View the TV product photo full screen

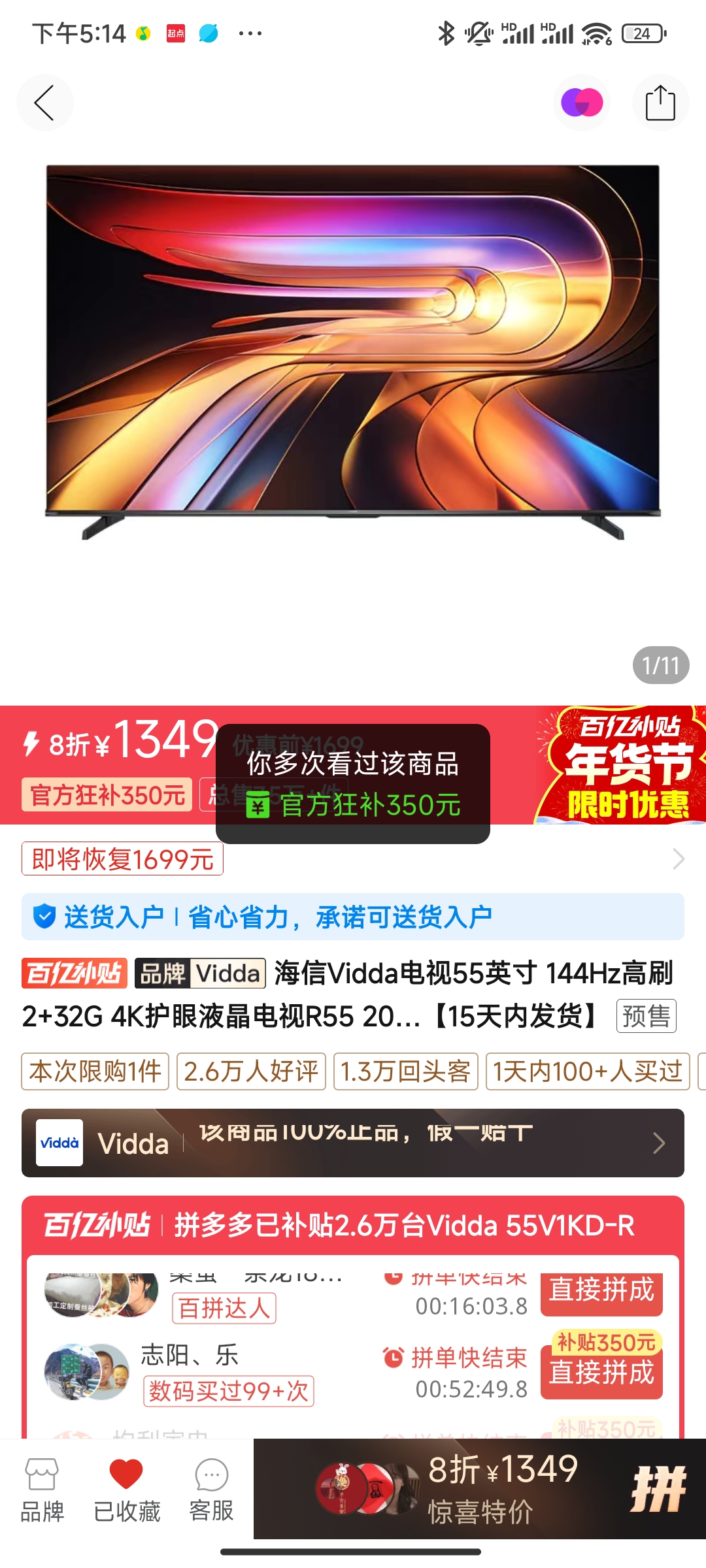click(353, 353)
